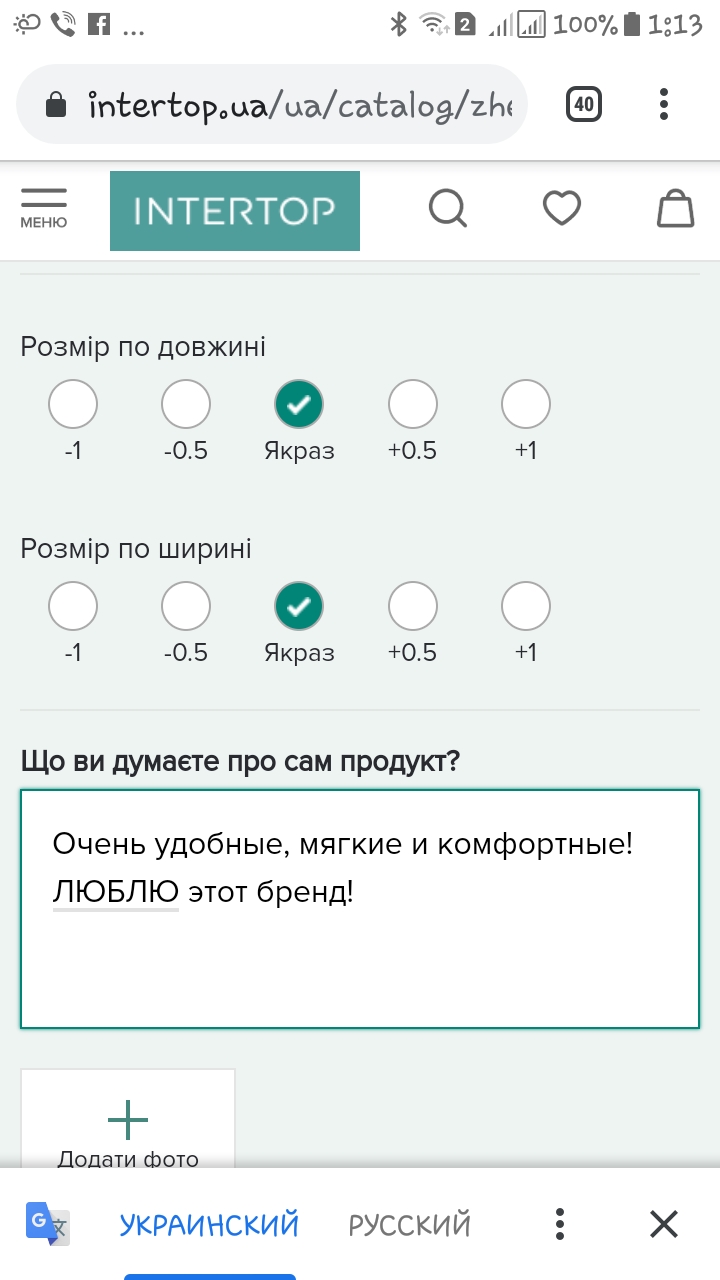Open the favorites heart icon

pos(562,209)
